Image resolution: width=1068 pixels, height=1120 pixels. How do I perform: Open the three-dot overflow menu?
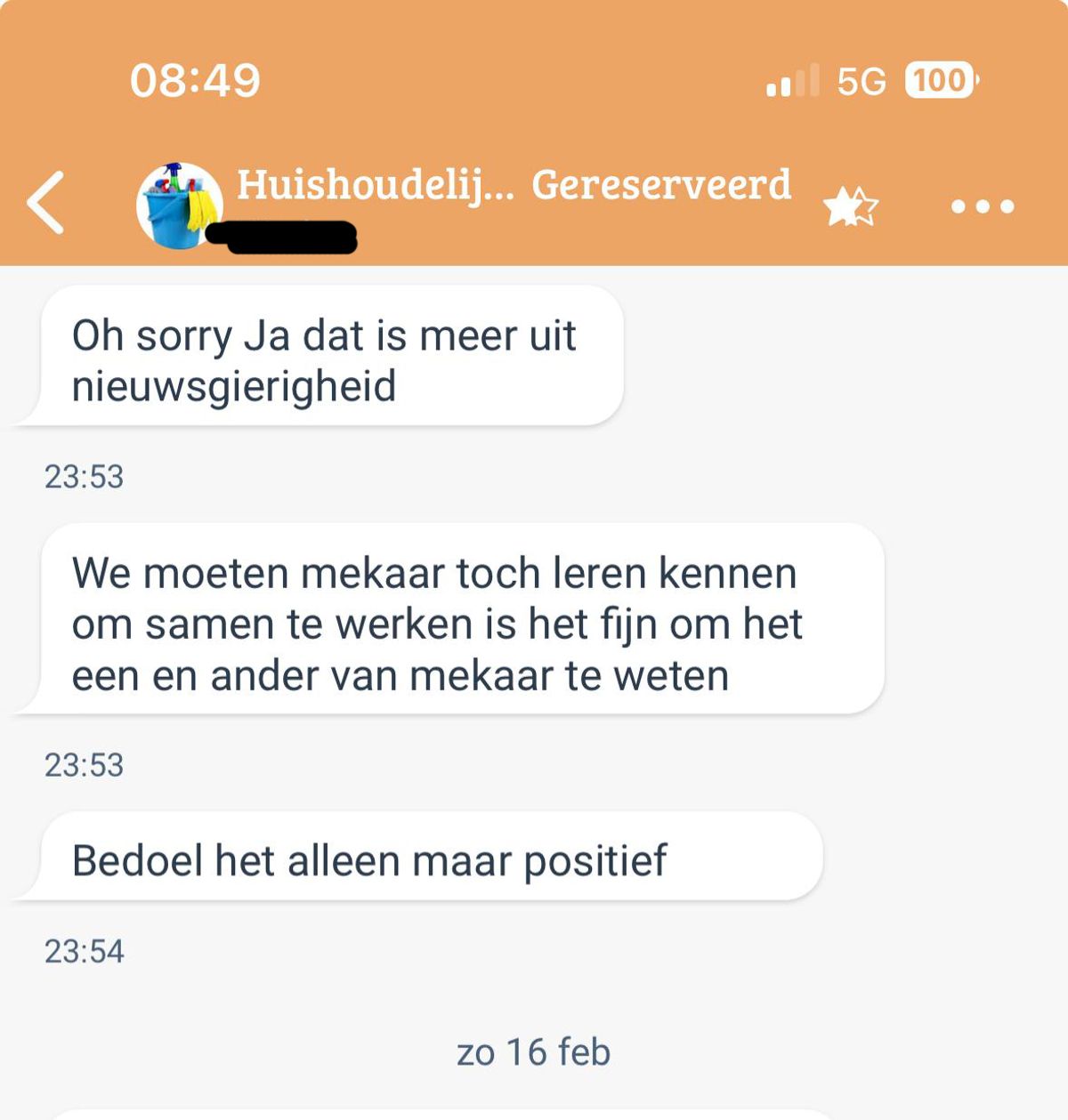(x=982, y=206)
